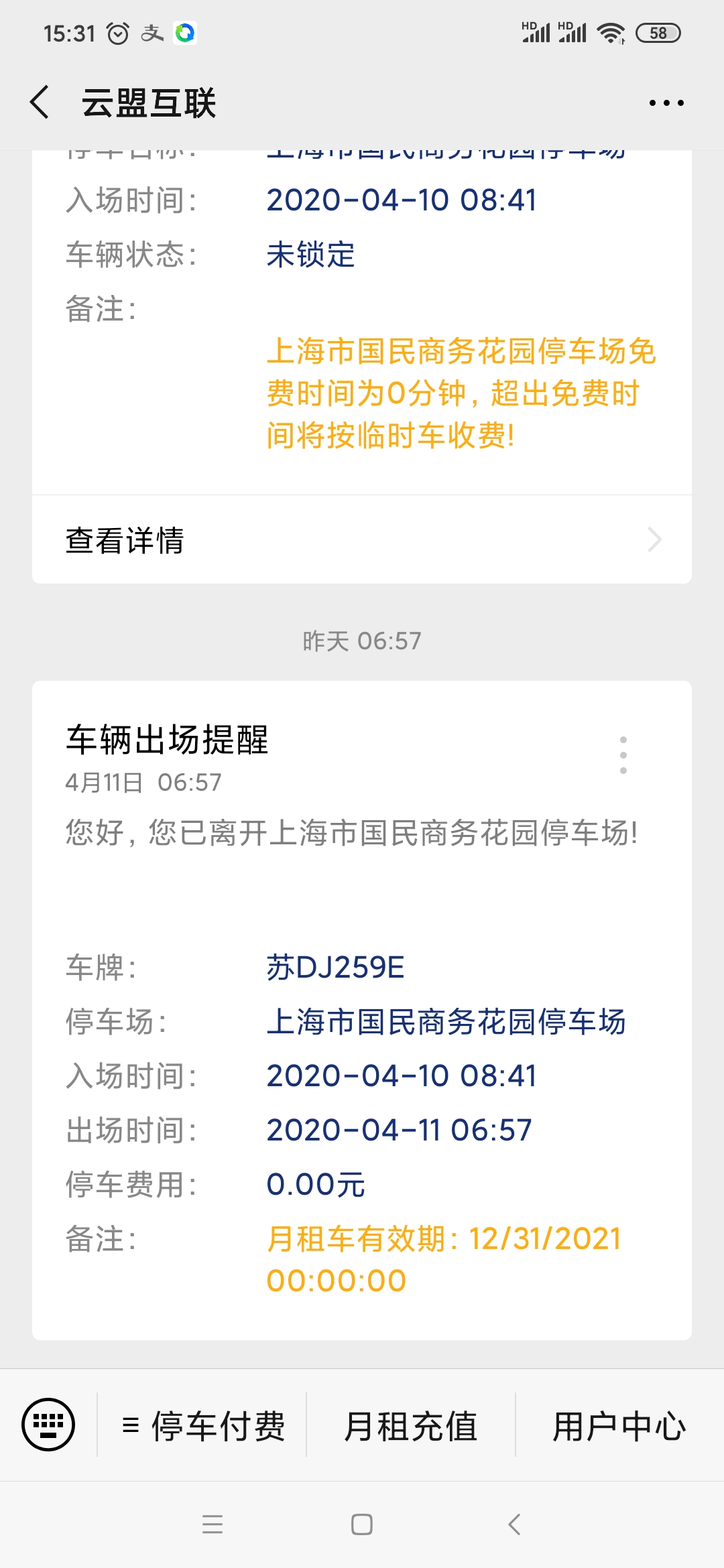The height and width of the screenshot is (1568, 724).
Task: Open the 用户中心 menu
Action: [x=619, y=1425]
